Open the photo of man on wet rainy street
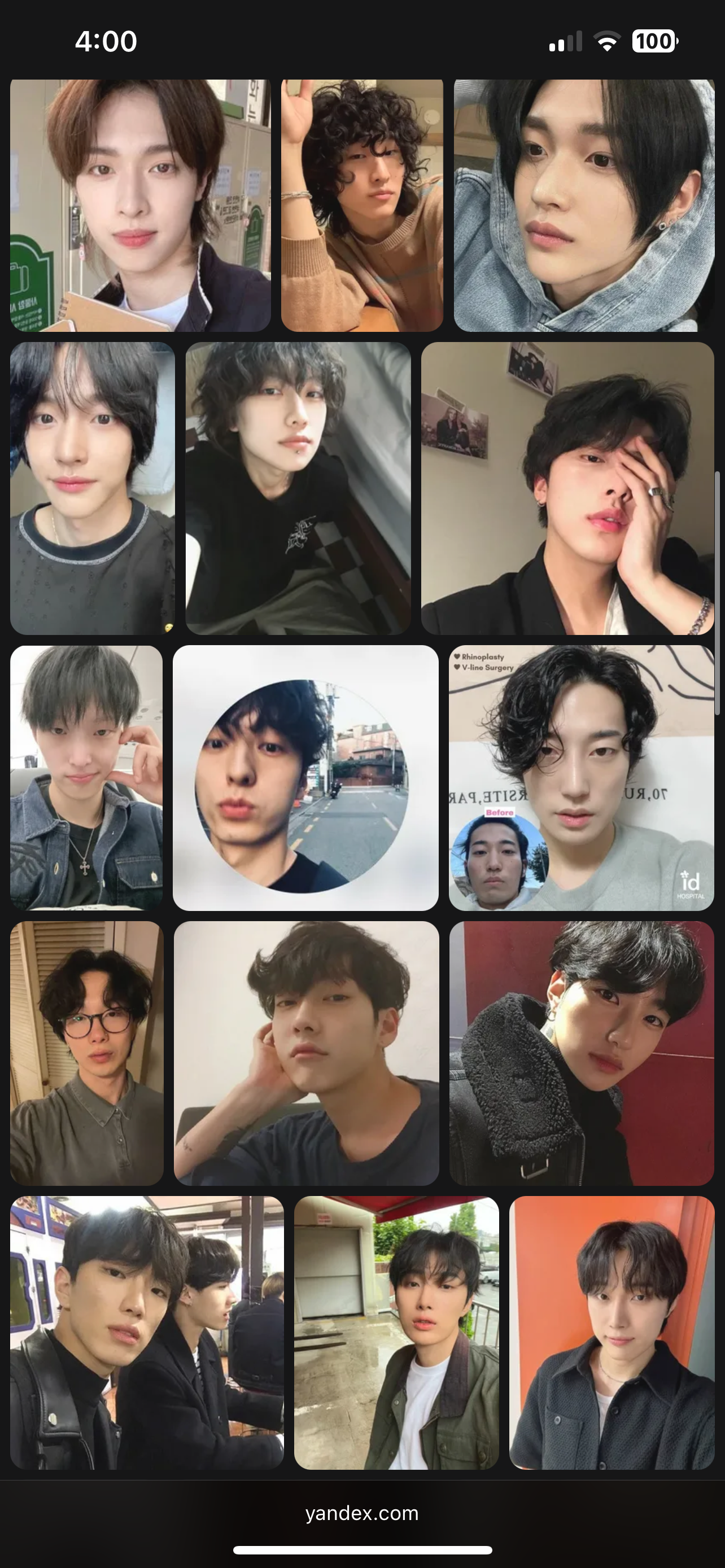The width and height of the screenshot is (725, 1568). point(396,1333)
